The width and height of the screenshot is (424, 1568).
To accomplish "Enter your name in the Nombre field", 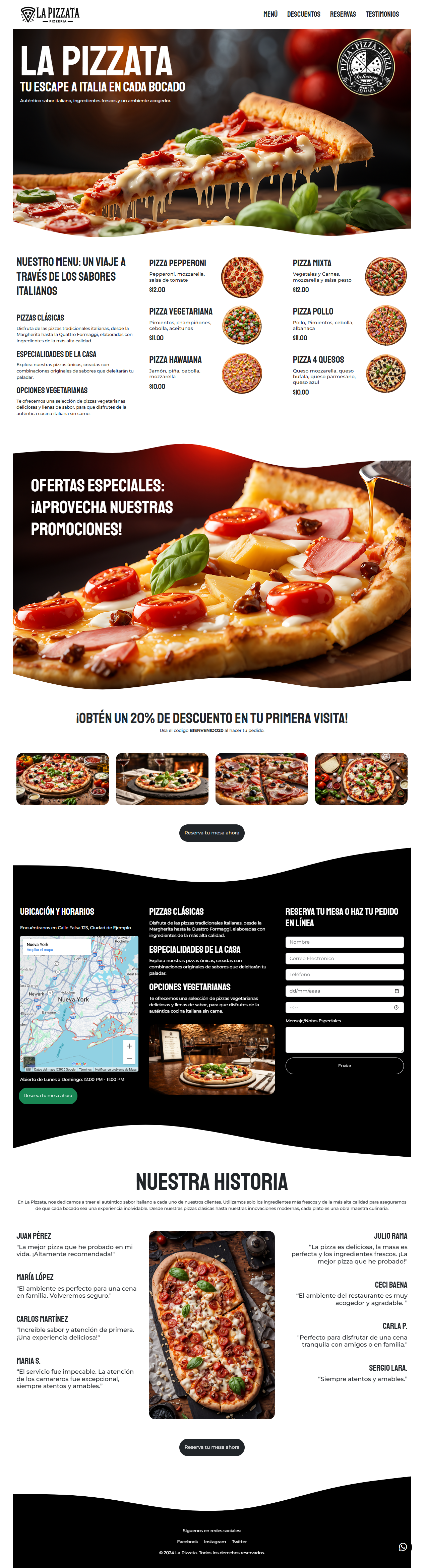I will [x=344, y=942].
